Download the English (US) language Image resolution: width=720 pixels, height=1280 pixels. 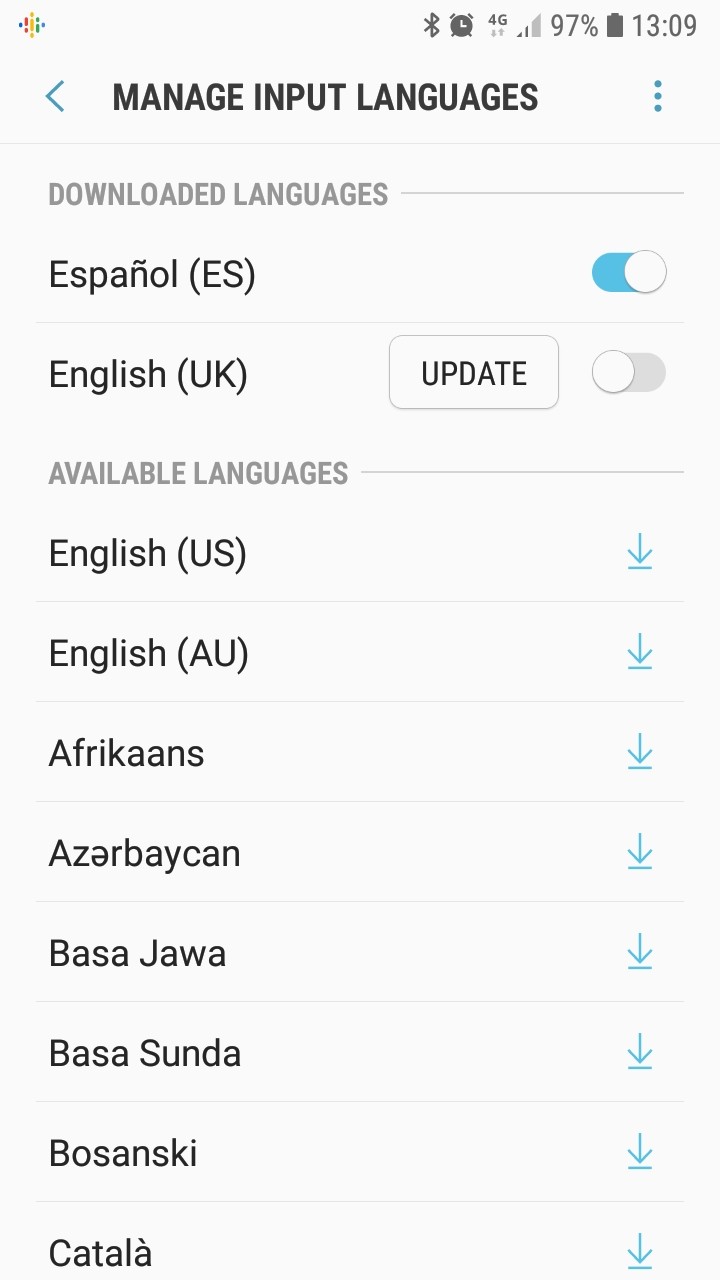[x=639, y=552]
